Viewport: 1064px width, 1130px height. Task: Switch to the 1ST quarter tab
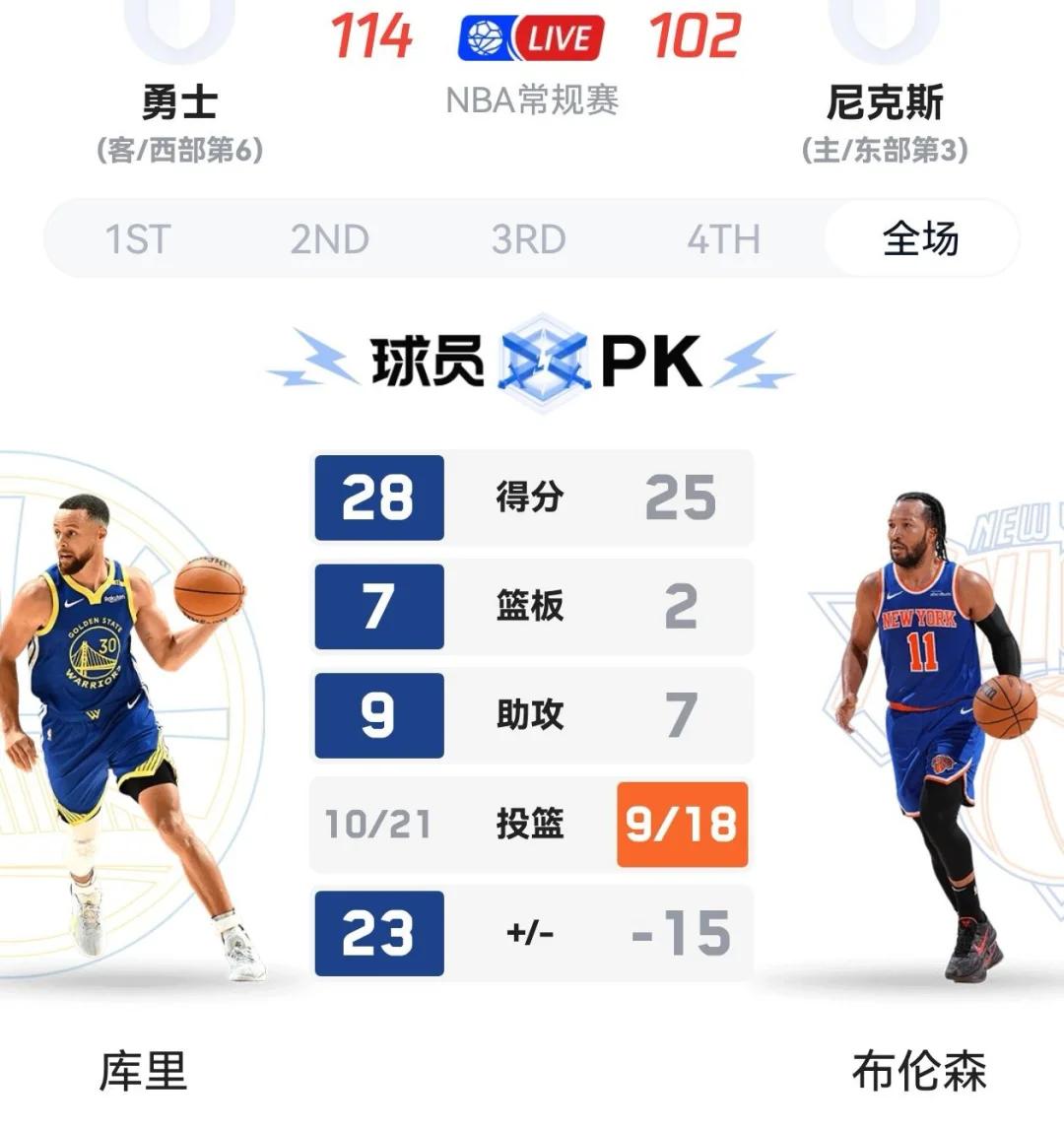click(138, 239)
